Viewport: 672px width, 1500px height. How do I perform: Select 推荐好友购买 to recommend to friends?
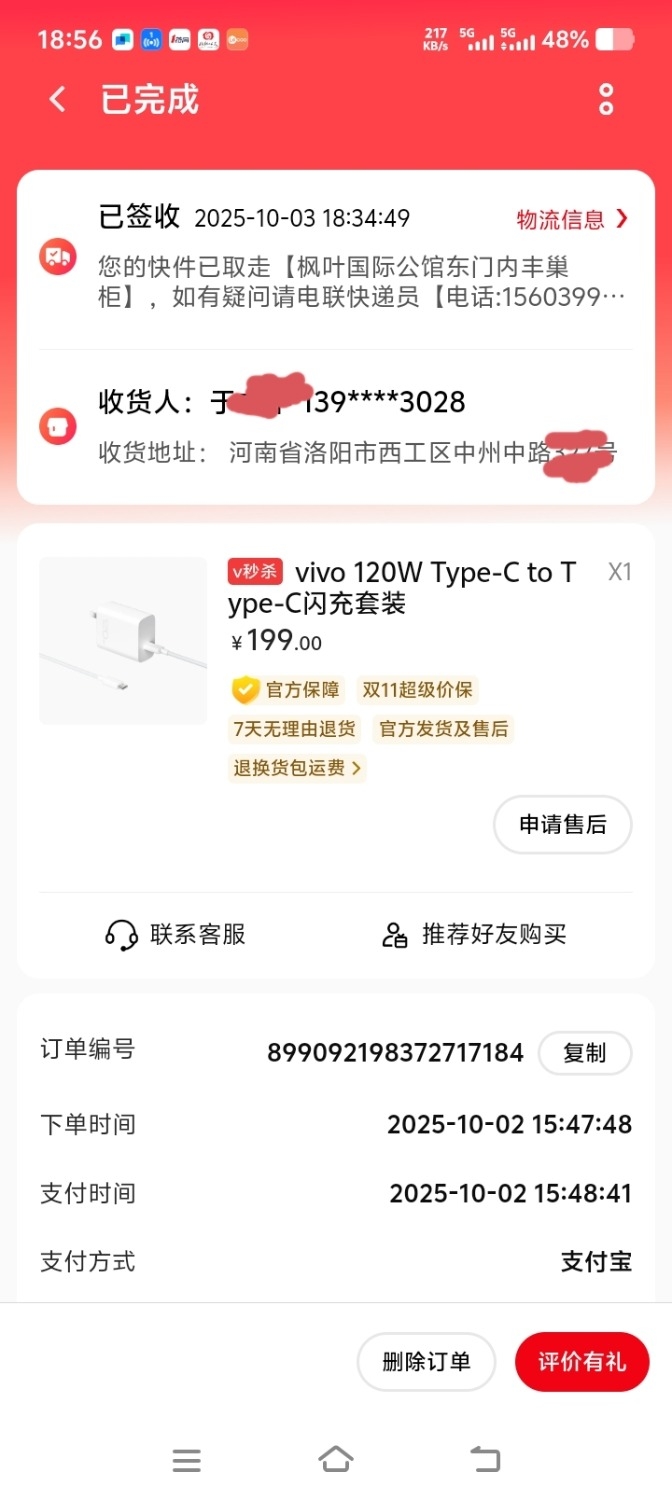tap(475, 935)
